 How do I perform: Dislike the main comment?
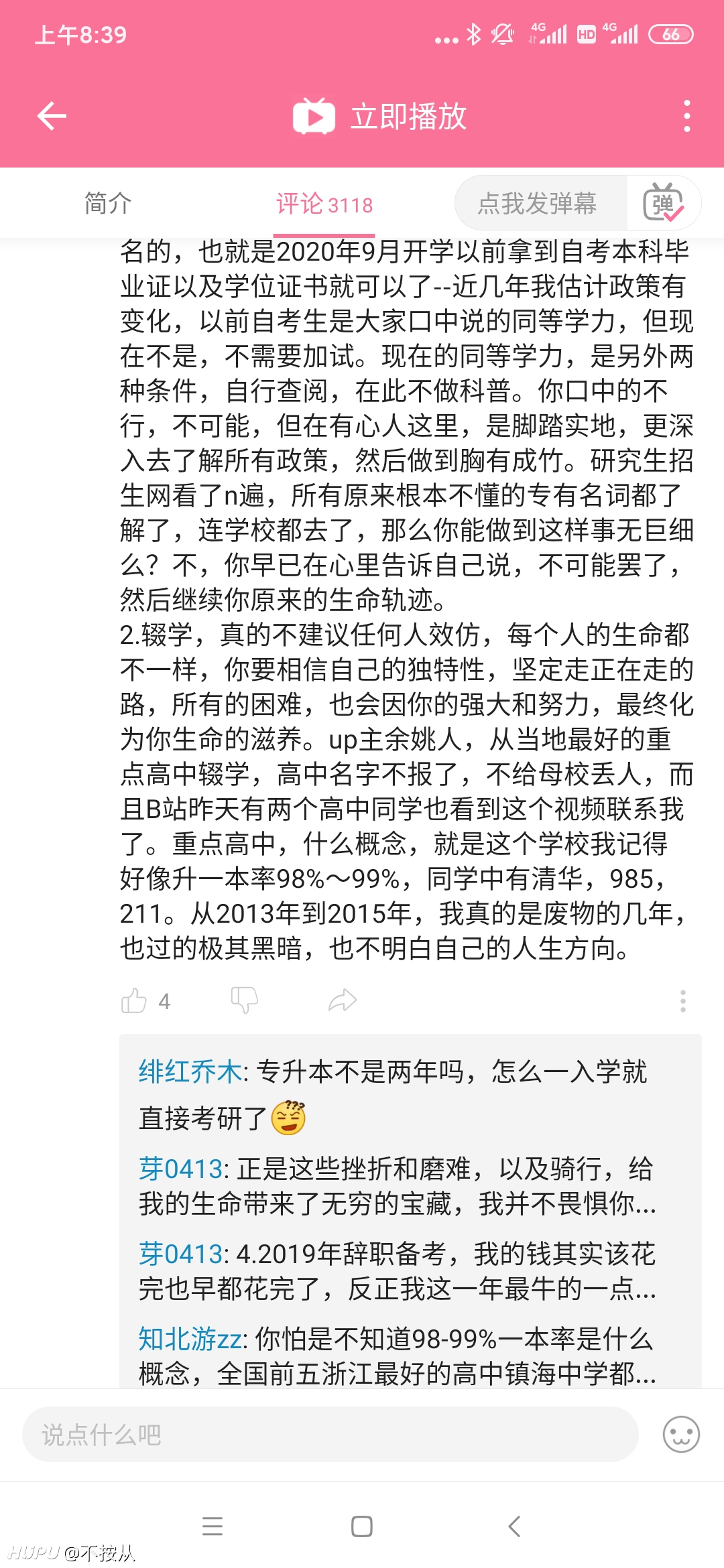(244, 1000)
